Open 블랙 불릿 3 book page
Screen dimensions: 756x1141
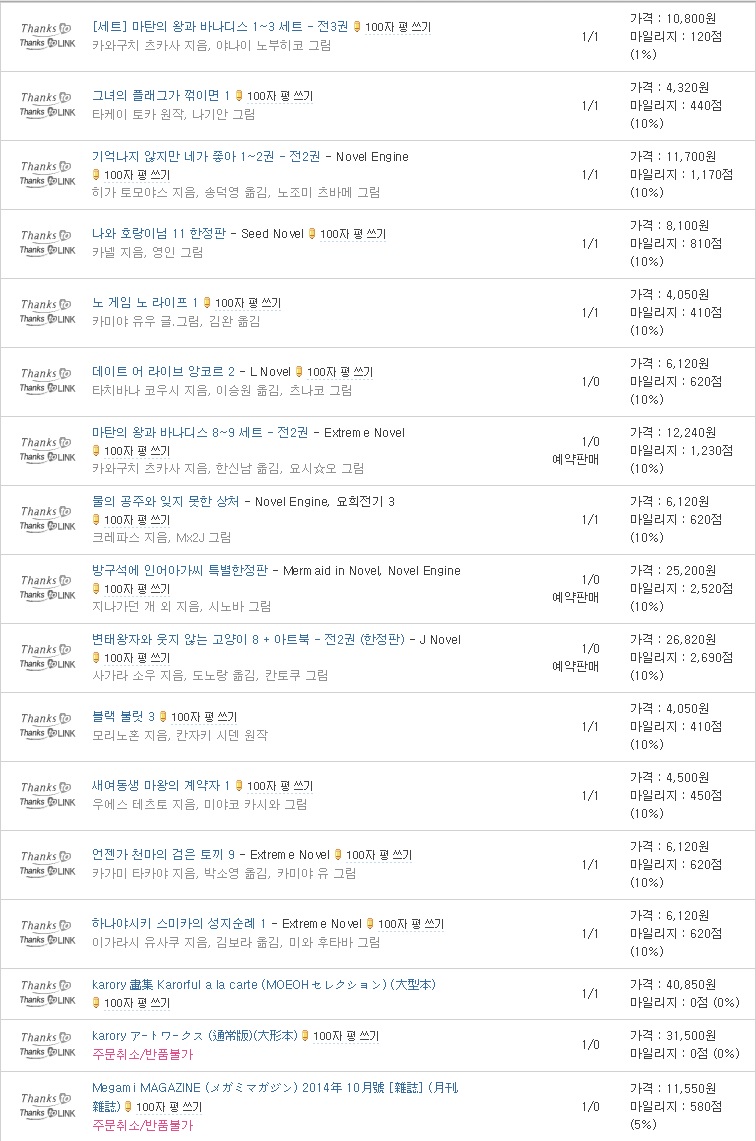[122, 716]
